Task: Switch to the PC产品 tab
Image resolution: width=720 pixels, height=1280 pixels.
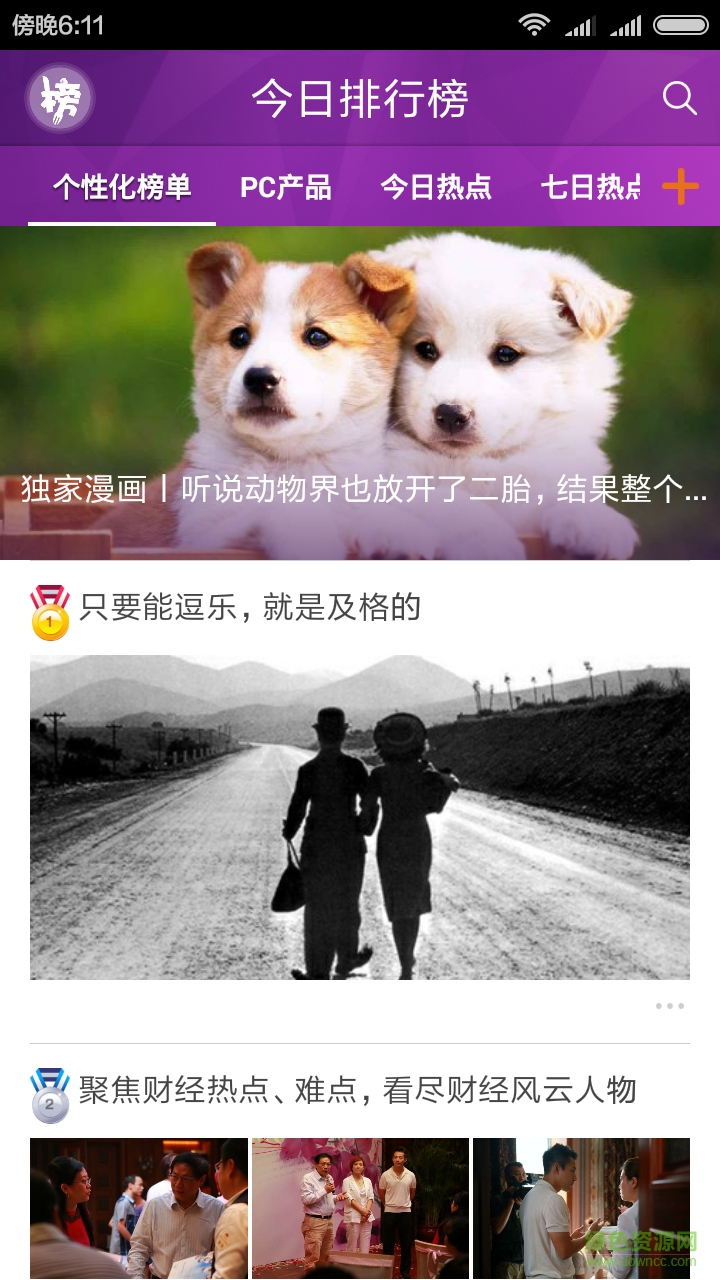Action: coord(285,187)
